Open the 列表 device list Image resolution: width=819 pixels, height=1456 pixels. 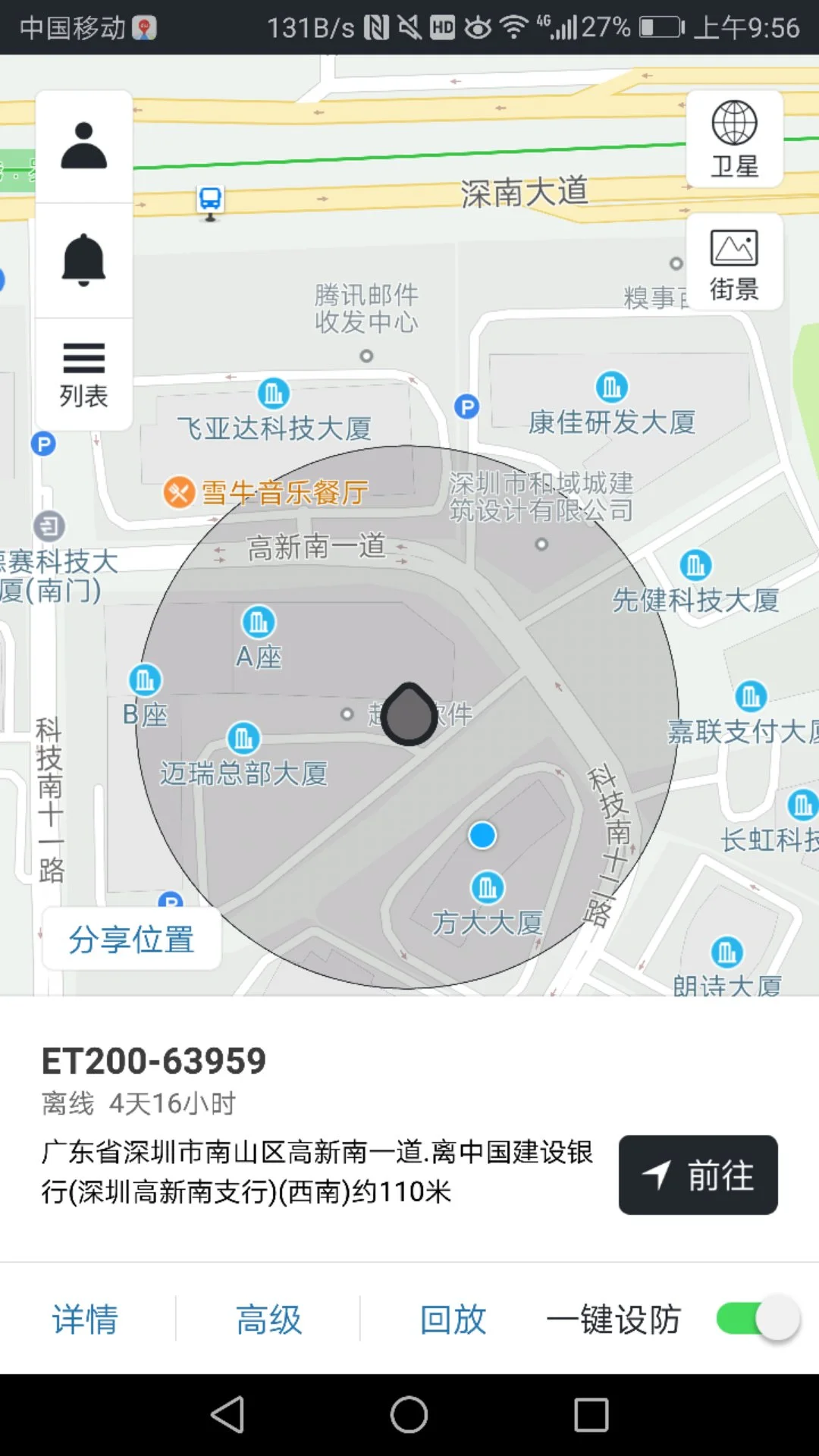[83, 372]
